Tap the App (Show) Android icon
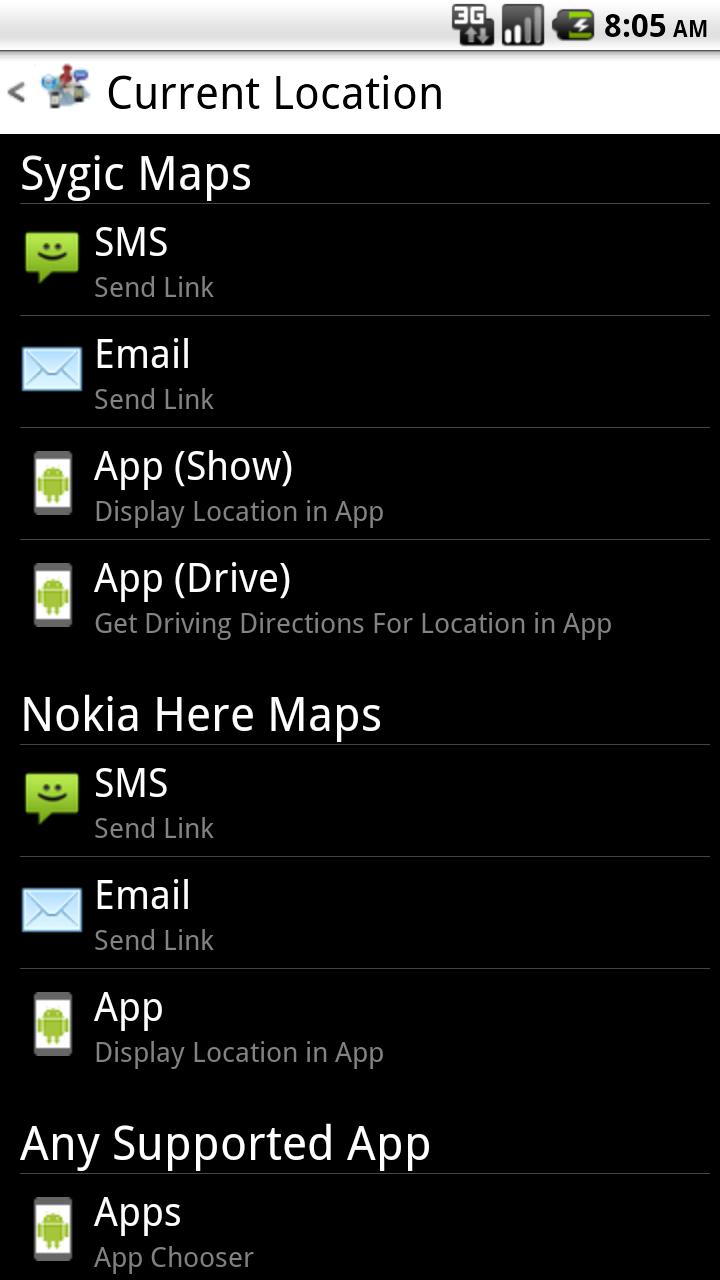 point(52,482)
